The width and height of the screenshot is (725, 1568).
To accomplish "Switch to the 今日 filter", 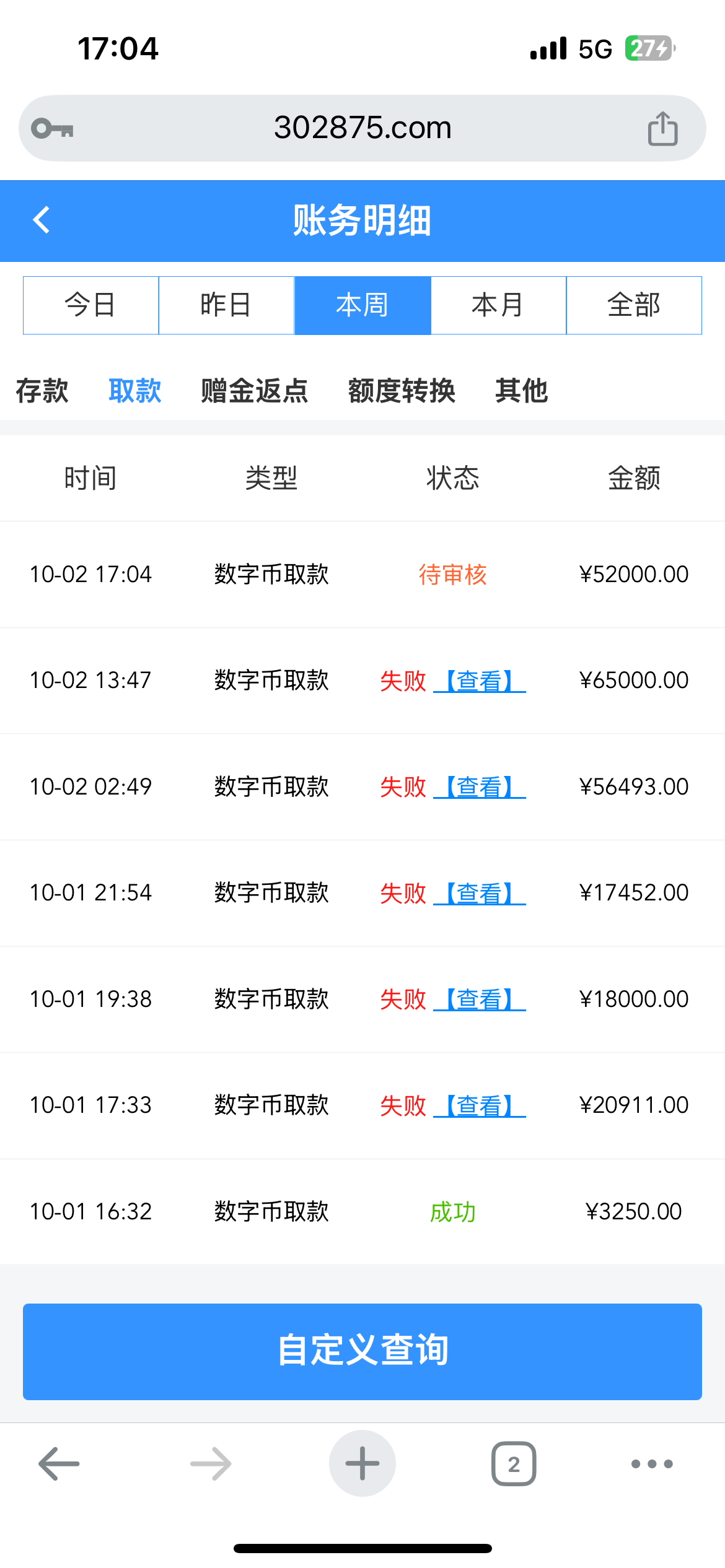I will click(91, 305).
